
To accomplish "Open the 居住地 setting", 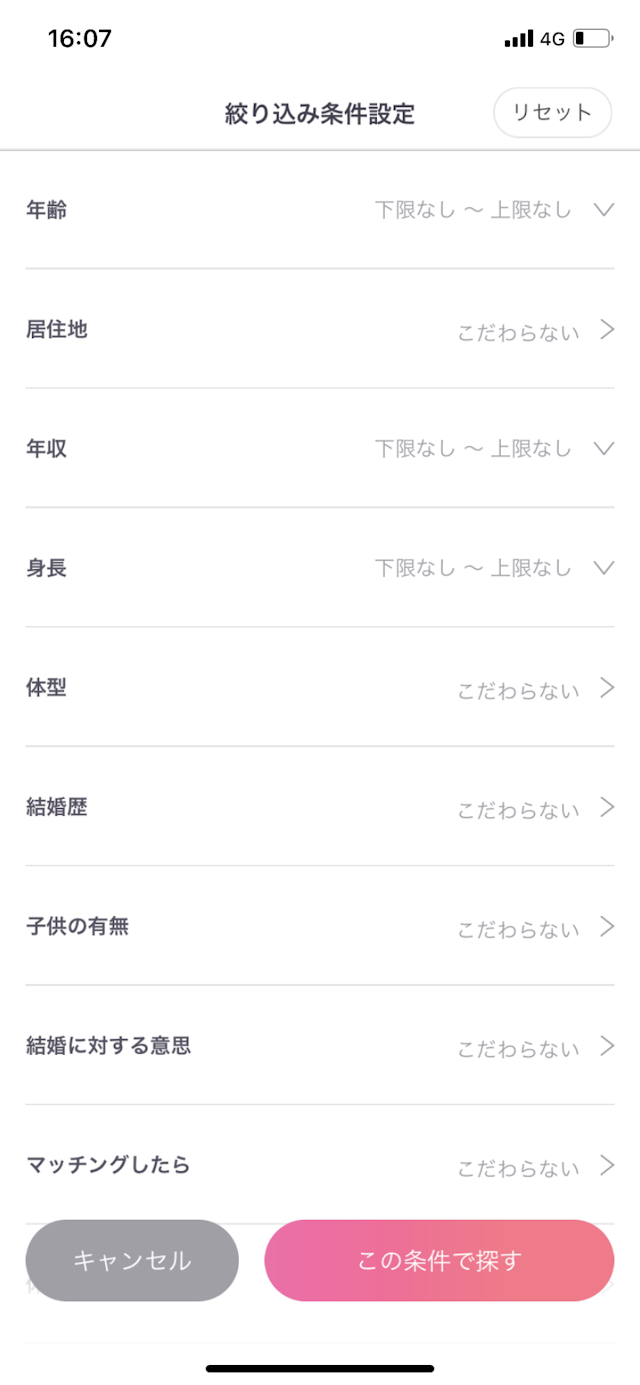I will click(x=320, y=329).
